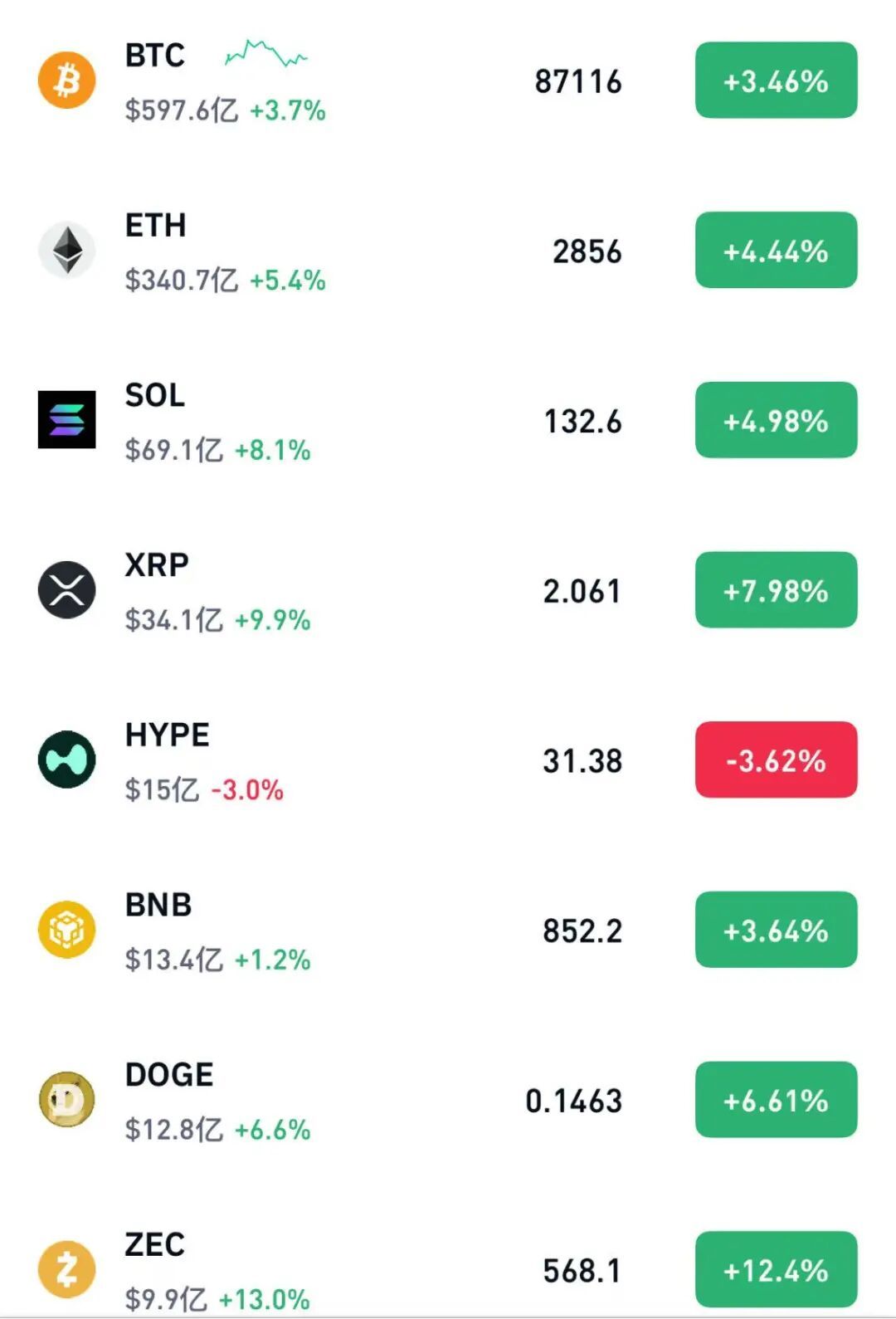Screen dimensions: 896x1319
Task: Click the Zcash (ZEC) logo icon
Action: (66, 1269)
